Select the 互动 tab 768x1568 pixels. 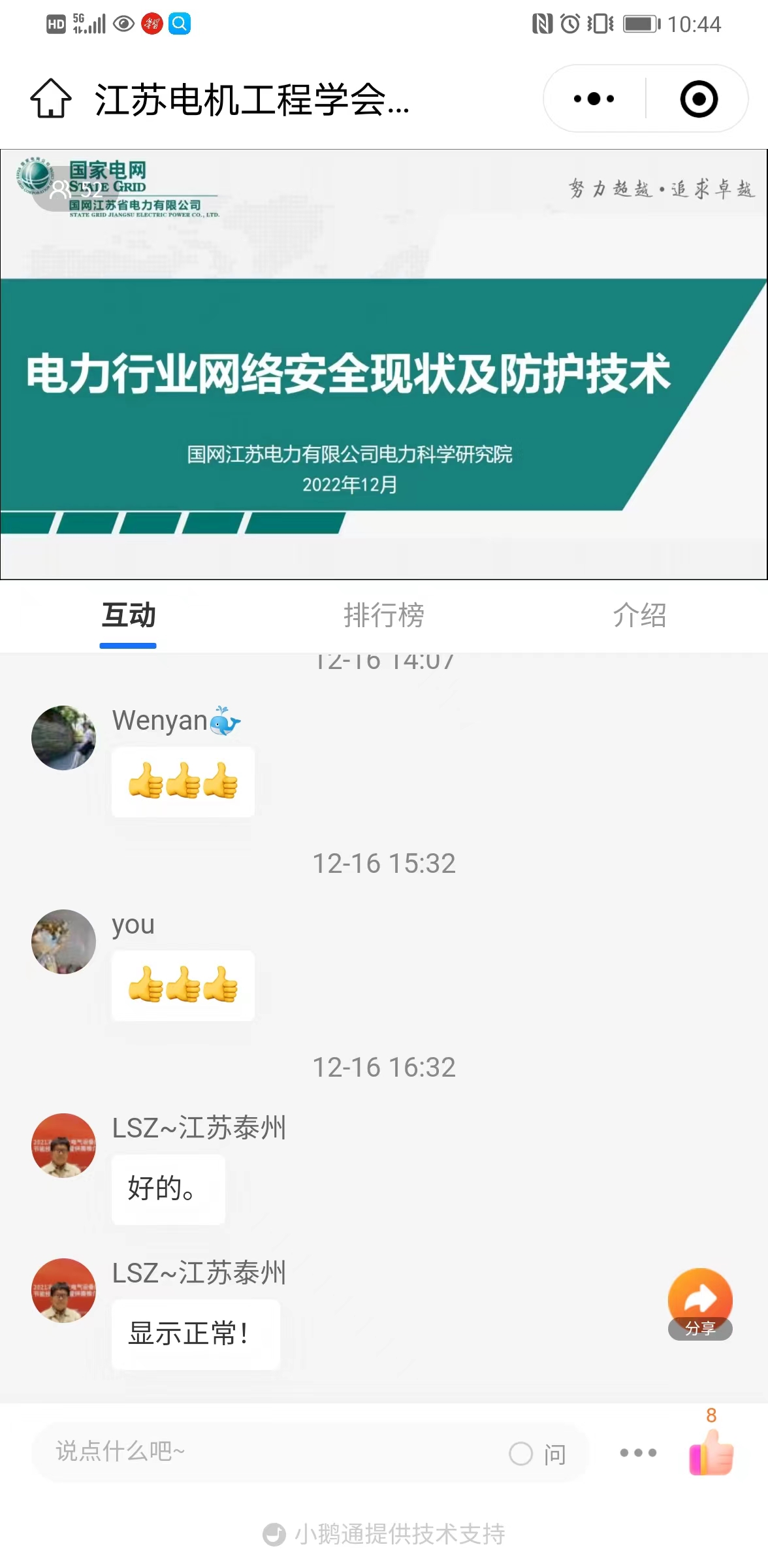[x=128, y=615]
